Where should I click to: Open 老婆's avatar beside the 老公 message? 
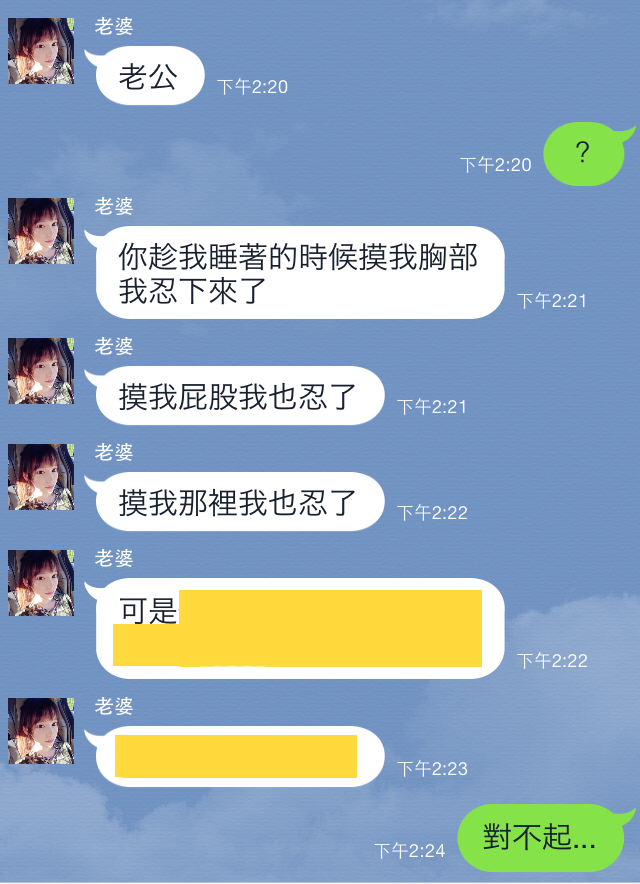(x=41, y=51)
